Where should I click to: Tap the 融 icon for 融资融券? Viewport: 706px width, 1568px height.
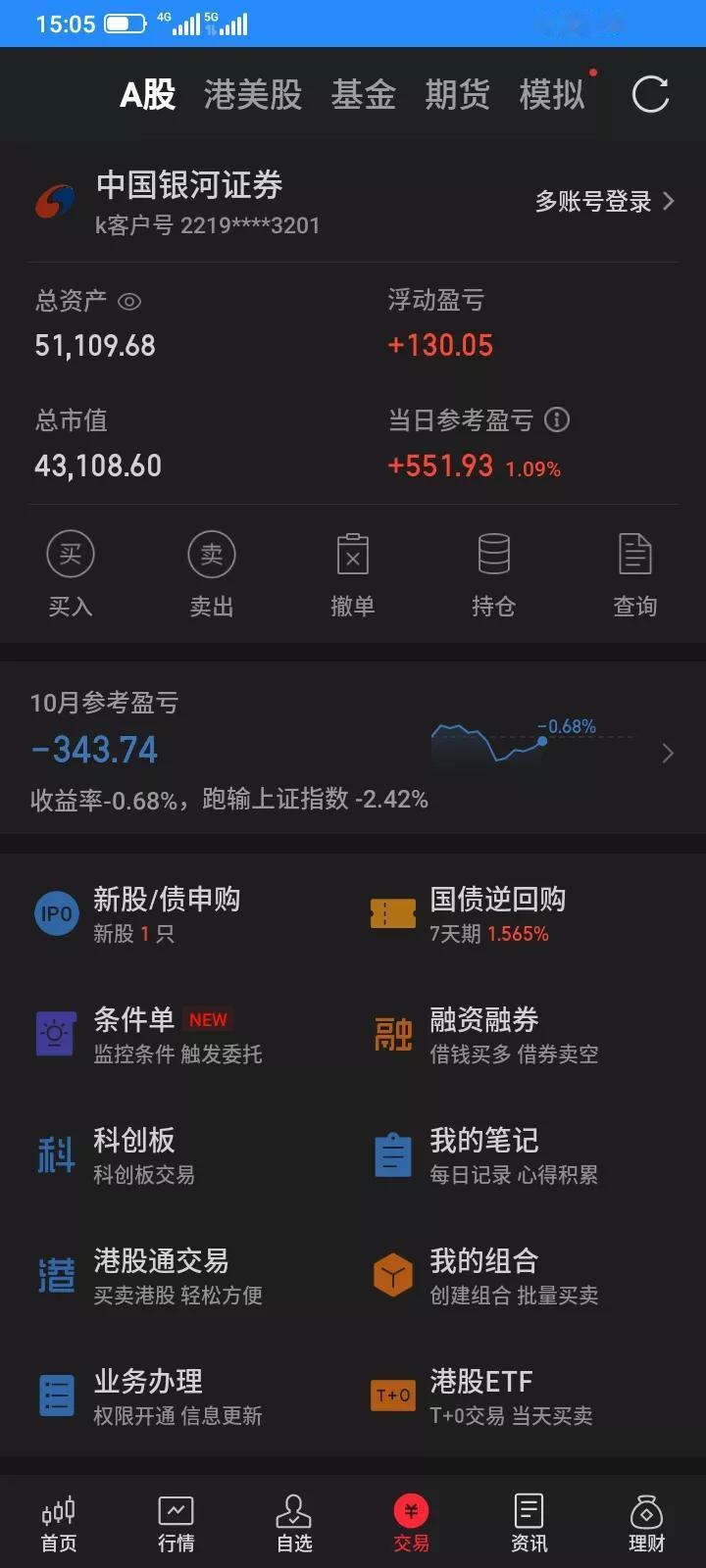(x=392, y=1033)
